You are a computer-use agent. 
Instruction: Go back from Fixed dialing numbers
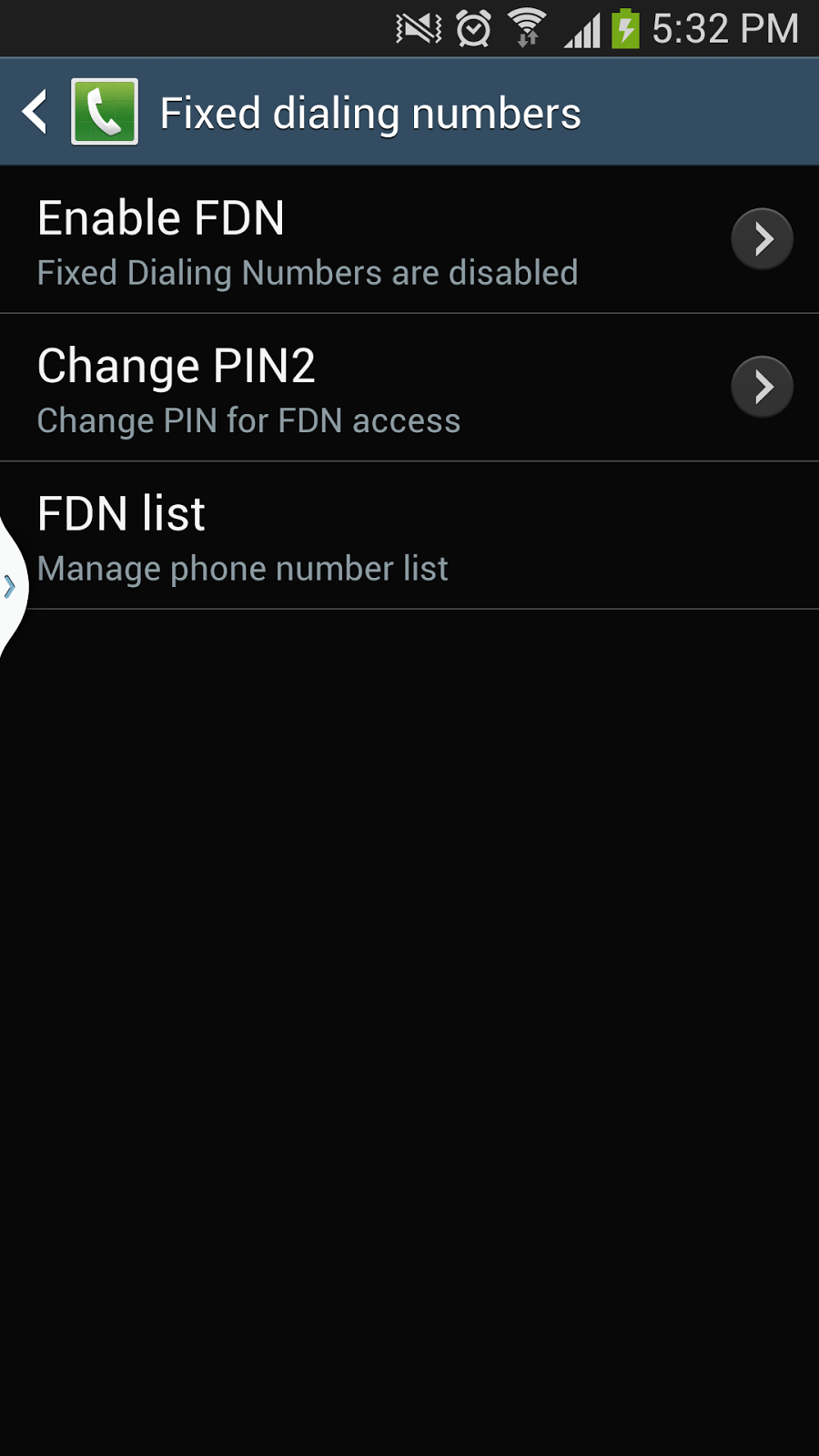click(36, 113)
